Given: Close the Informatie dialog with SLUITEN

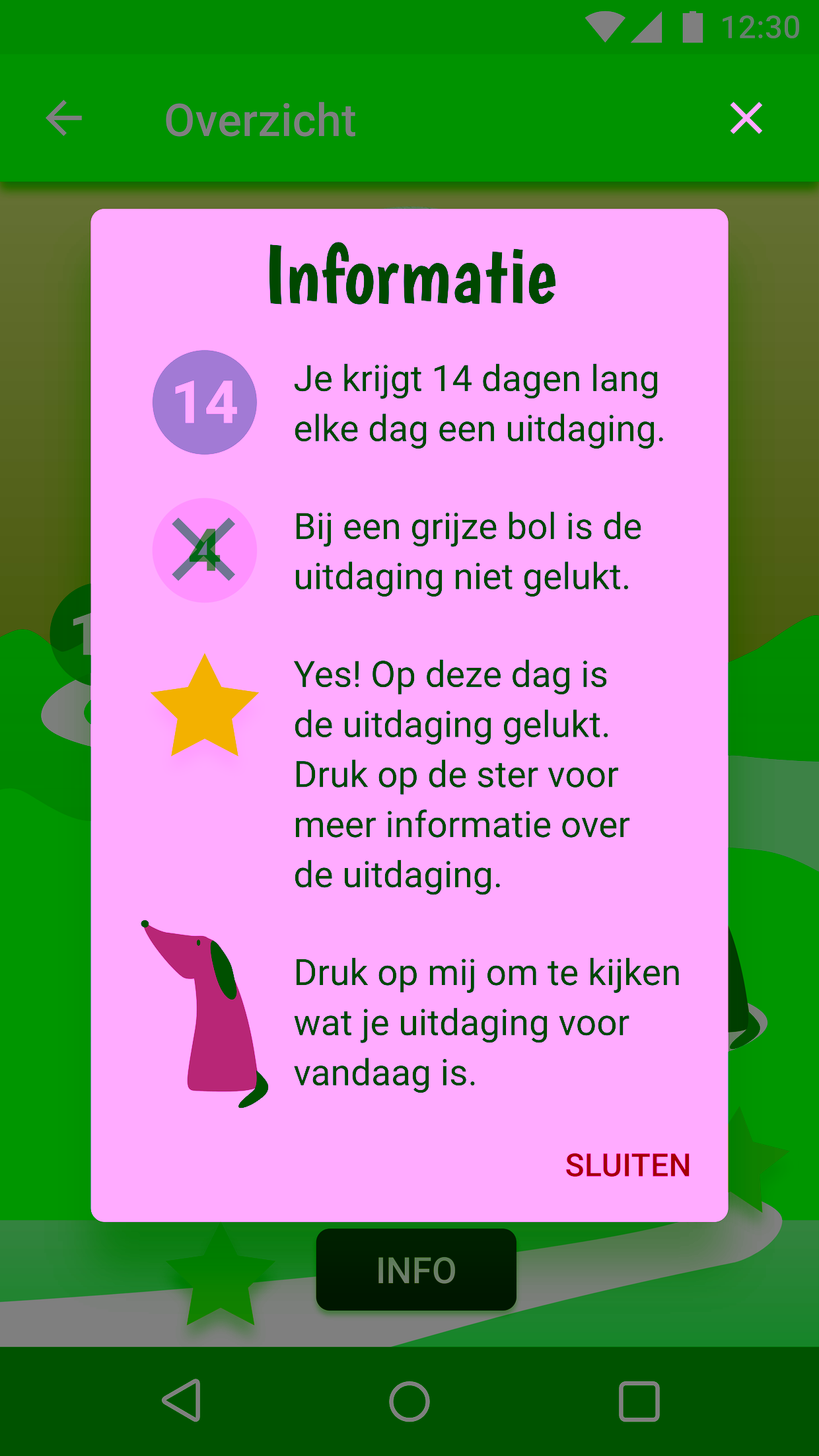Looking at the screenshot, I should [x=627, y=1165].
